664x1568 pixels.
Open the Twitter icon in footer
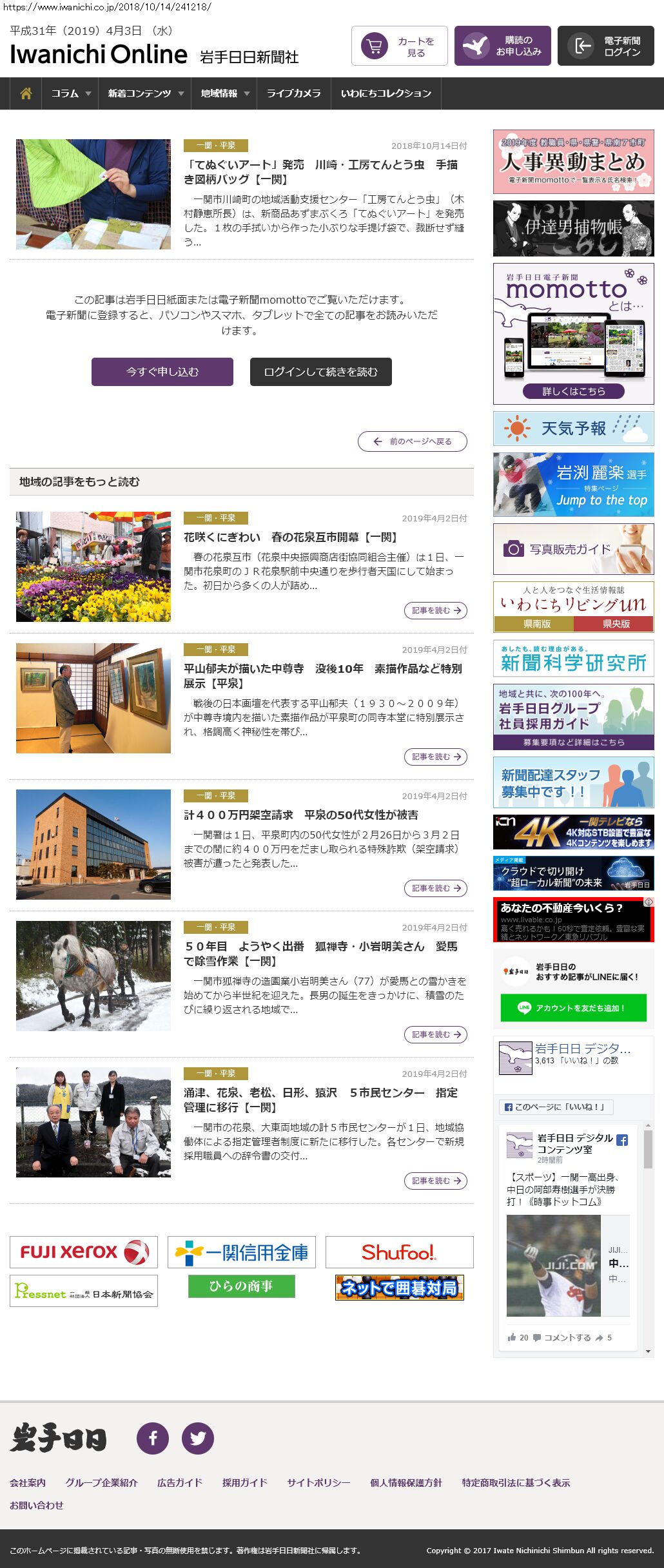click(x=198, y=1438)
